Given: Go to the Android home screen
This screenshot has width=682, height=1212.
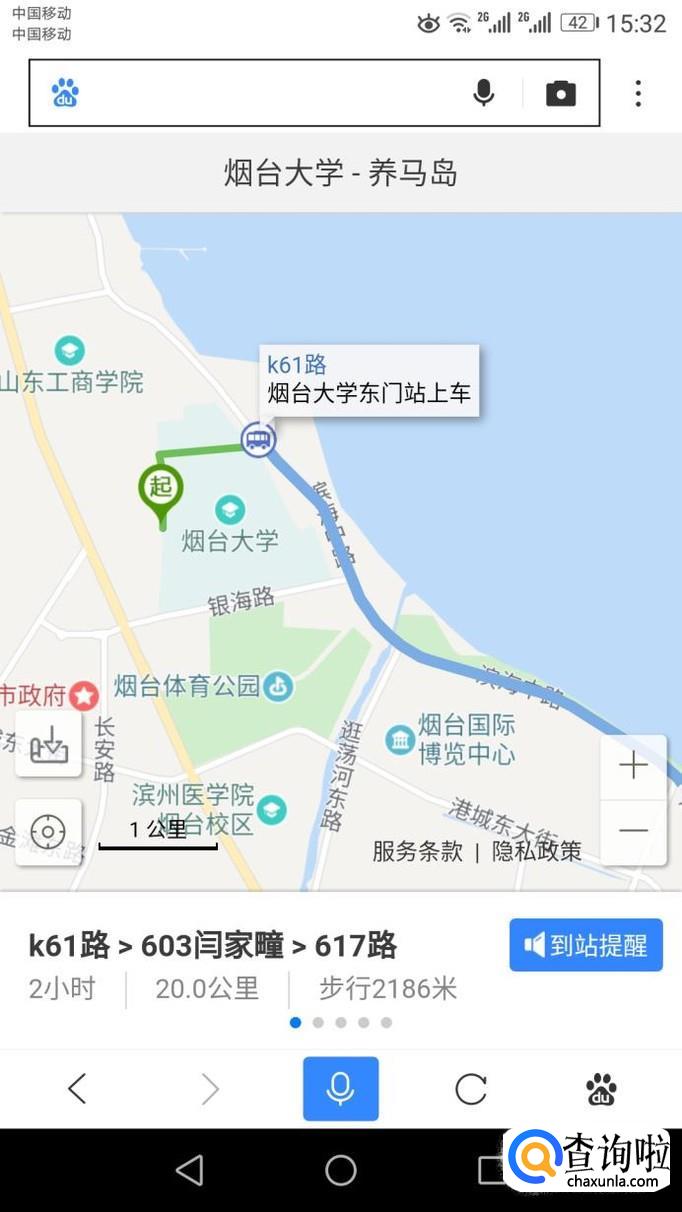Looking at the screenshot, I should coord(341,1170).
